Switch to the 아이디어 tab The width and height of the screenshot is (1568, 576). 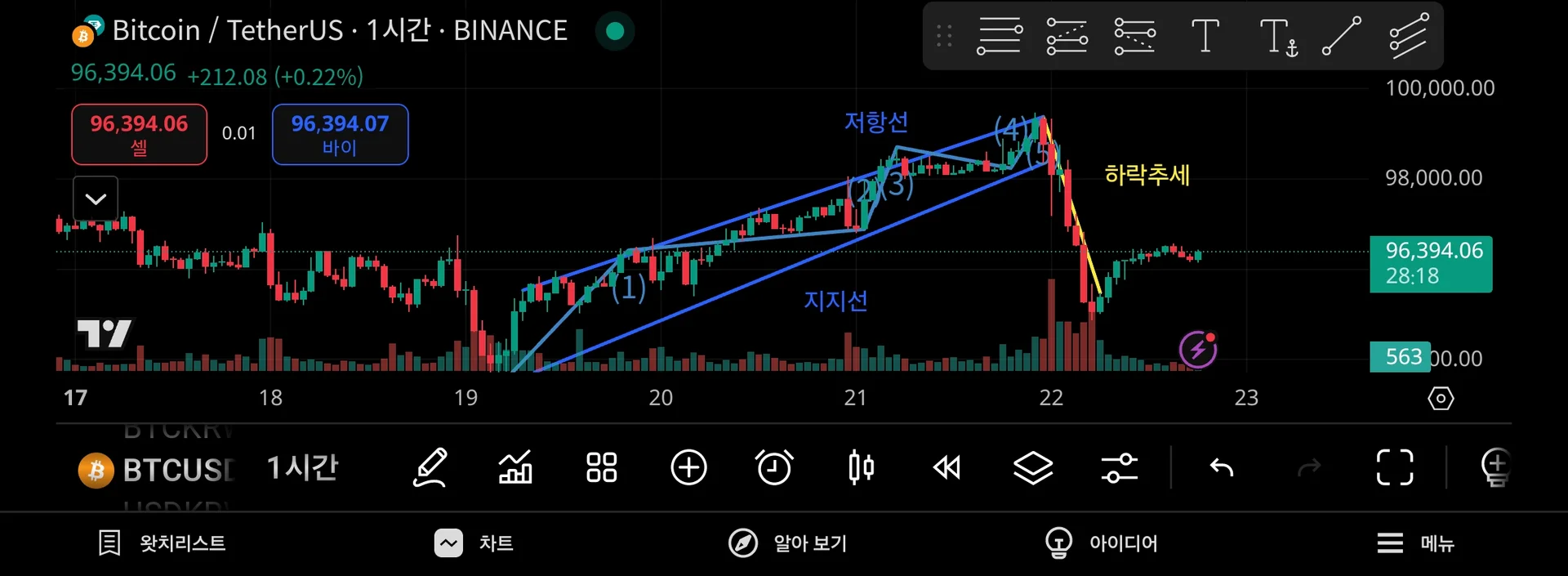pyautogui.click(x=1102, y=543)
